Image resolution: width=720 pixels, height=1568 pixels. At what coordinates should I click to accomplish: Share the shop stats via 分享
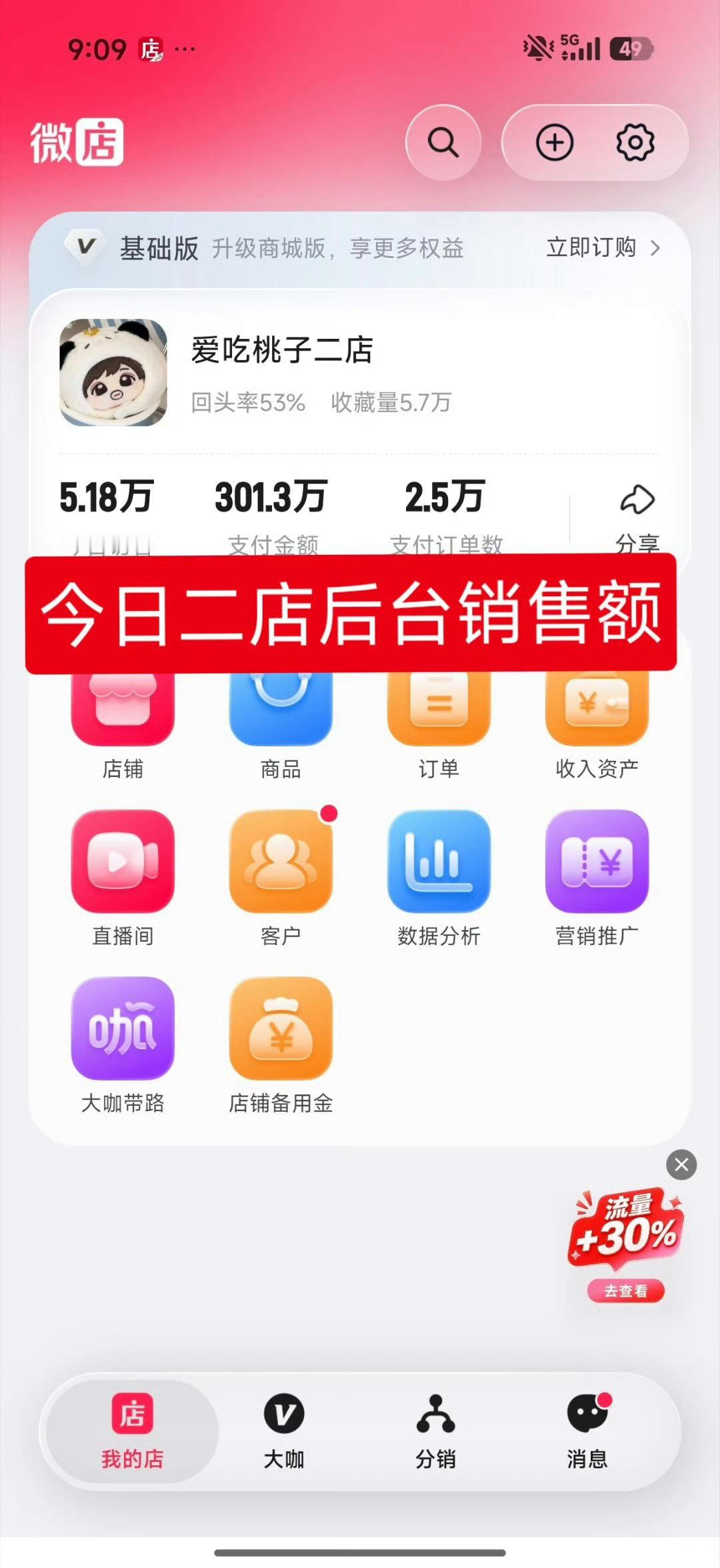[637, 518]
